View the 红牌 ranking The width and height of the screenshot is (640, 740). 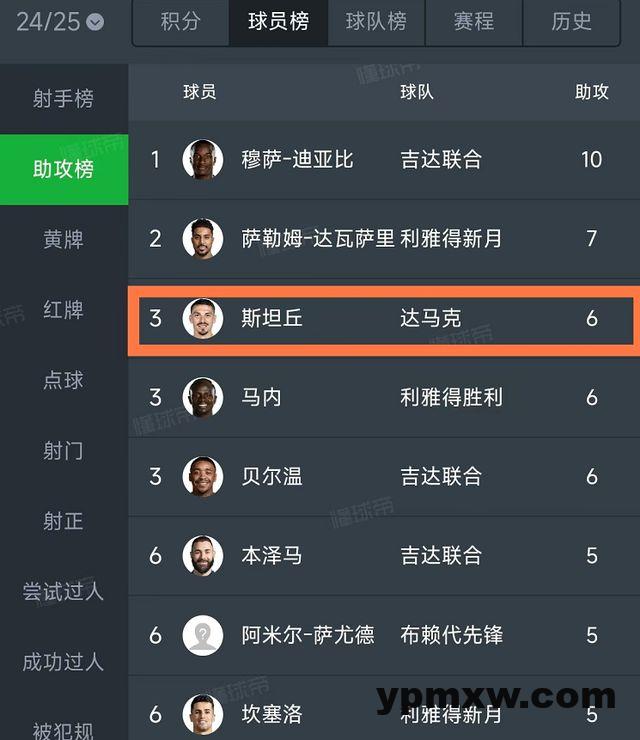63,310
